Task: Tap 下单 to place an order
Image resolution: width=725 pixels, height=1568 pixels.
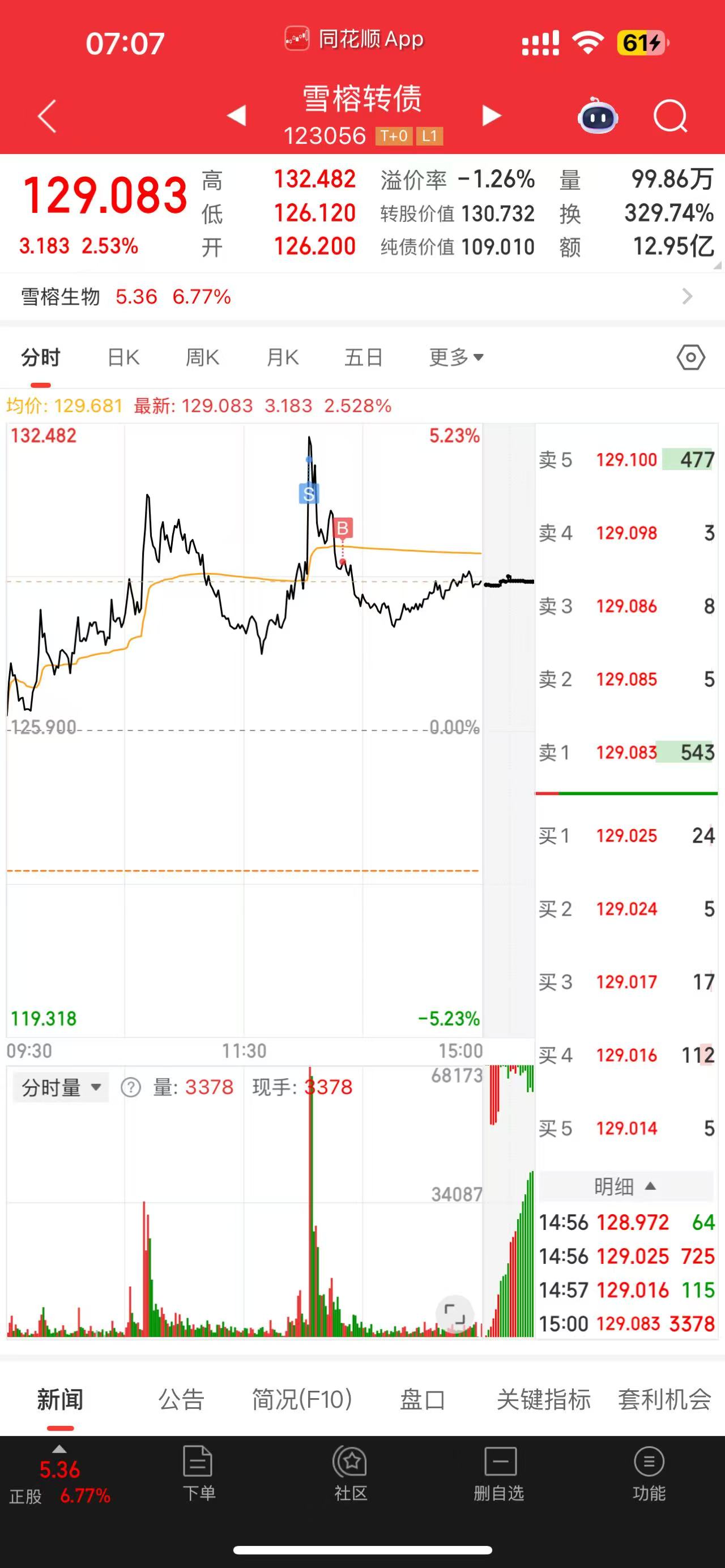Action: (x=198, y=1473)
